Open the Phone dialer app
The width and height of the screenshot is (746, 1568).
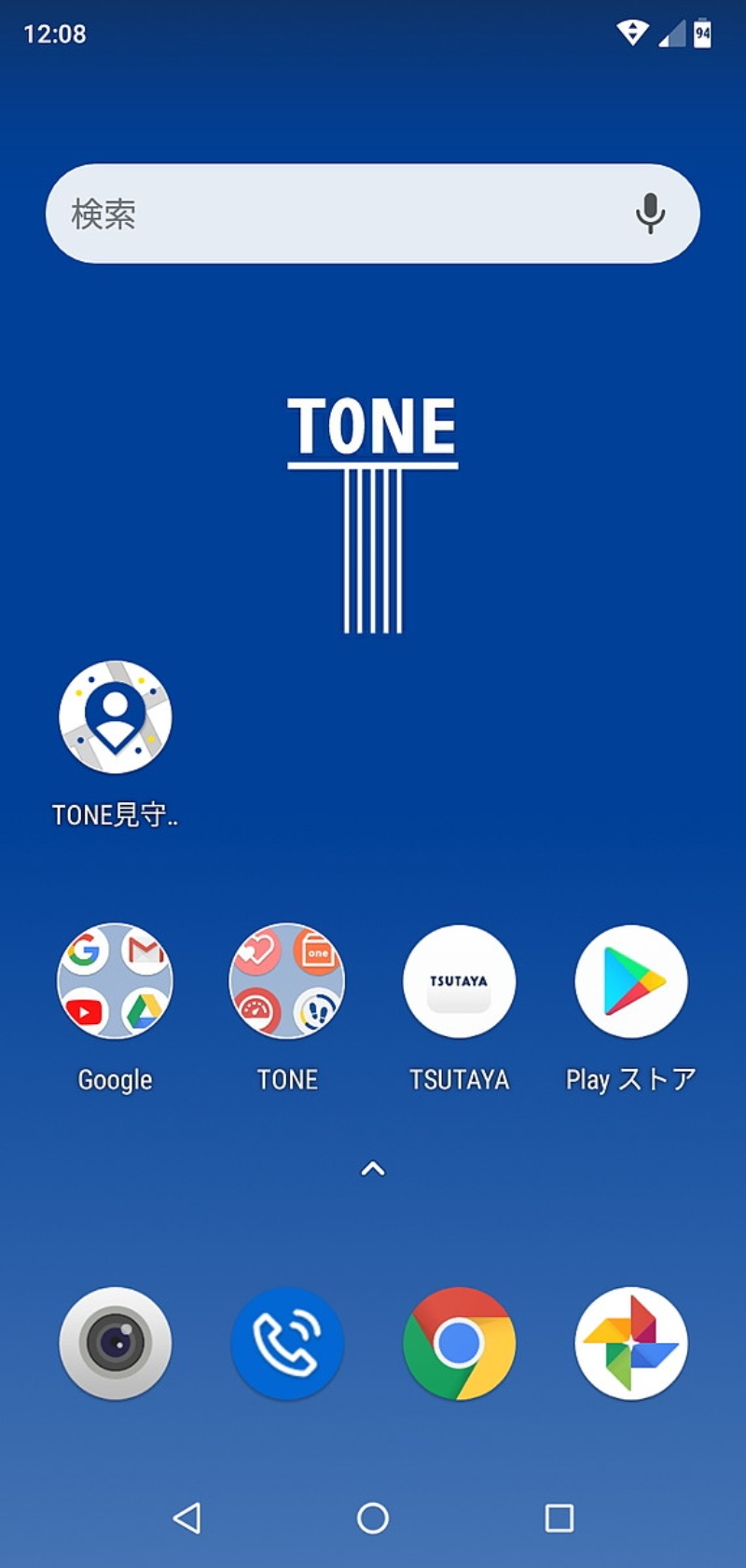pyautogui.click(x=286, y=1343)
